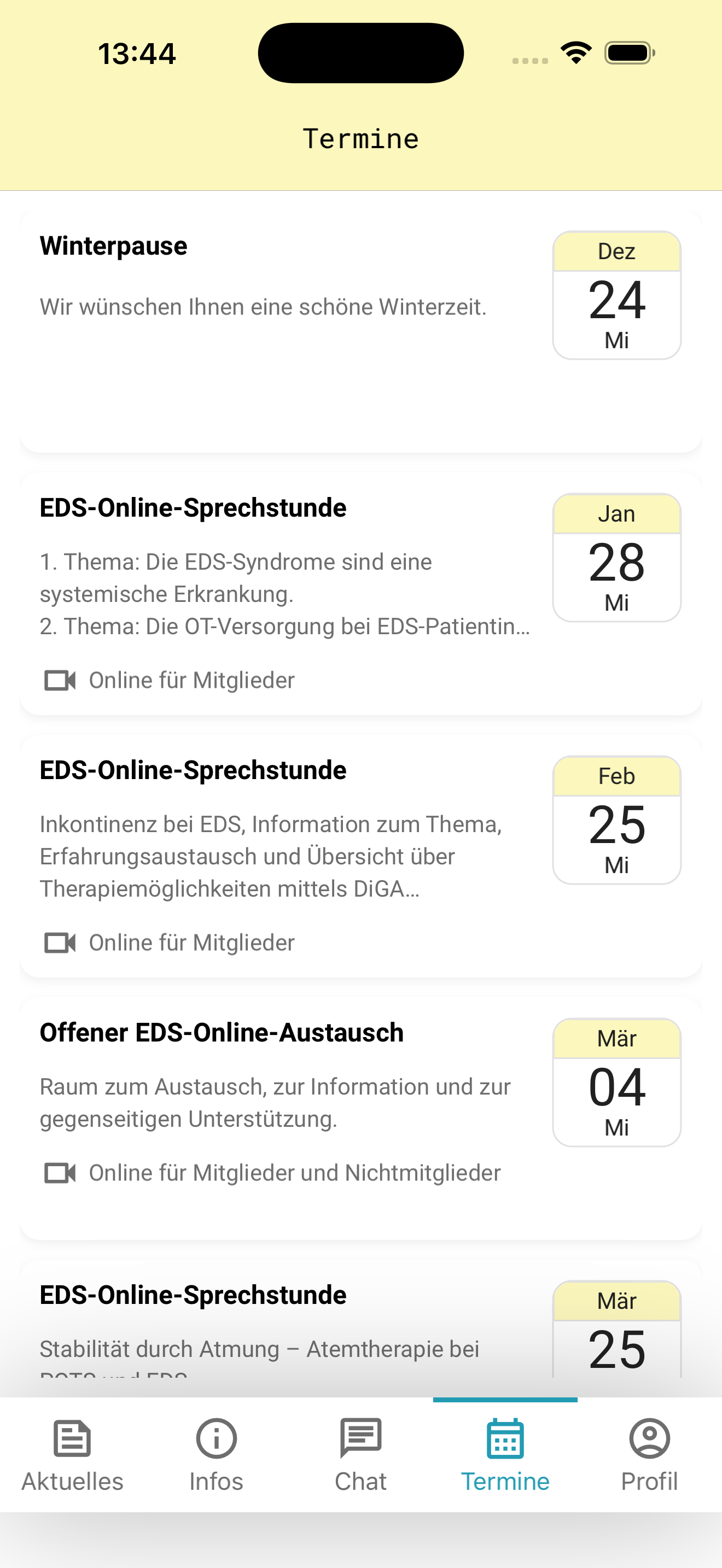Open the Profil tab
This screenshot has height=1568, width=722.
tap(649, 1455)
